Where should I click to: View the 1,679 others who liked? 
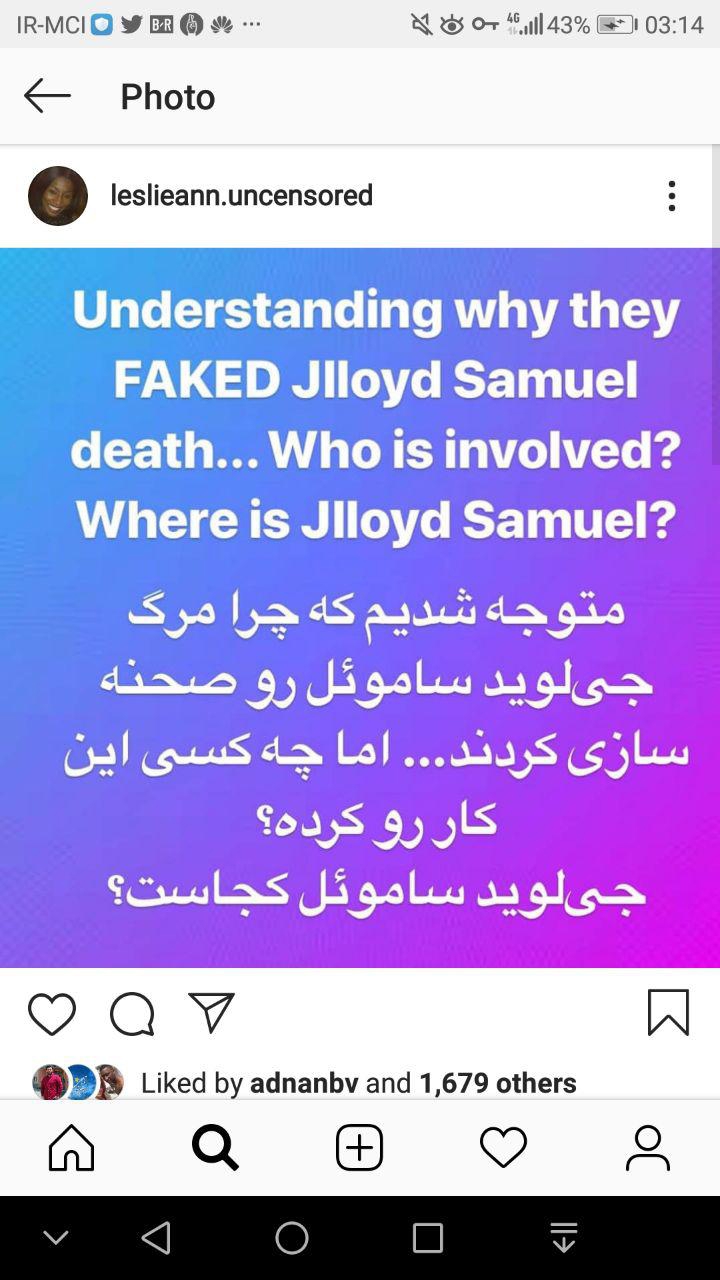click(497, 1083)
